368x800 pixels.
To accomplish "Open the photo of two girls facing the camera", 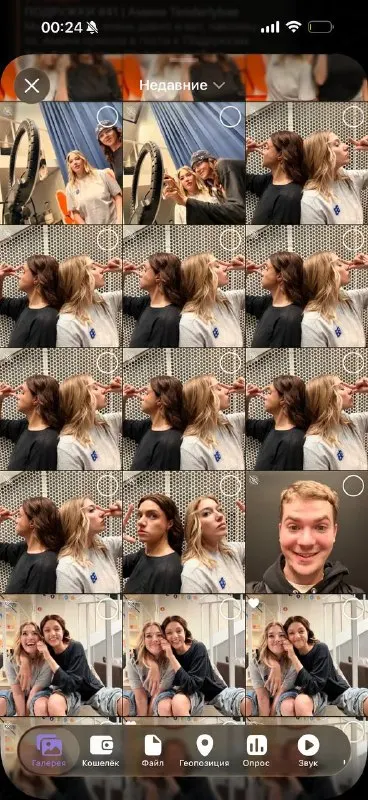I will (184, 532).
